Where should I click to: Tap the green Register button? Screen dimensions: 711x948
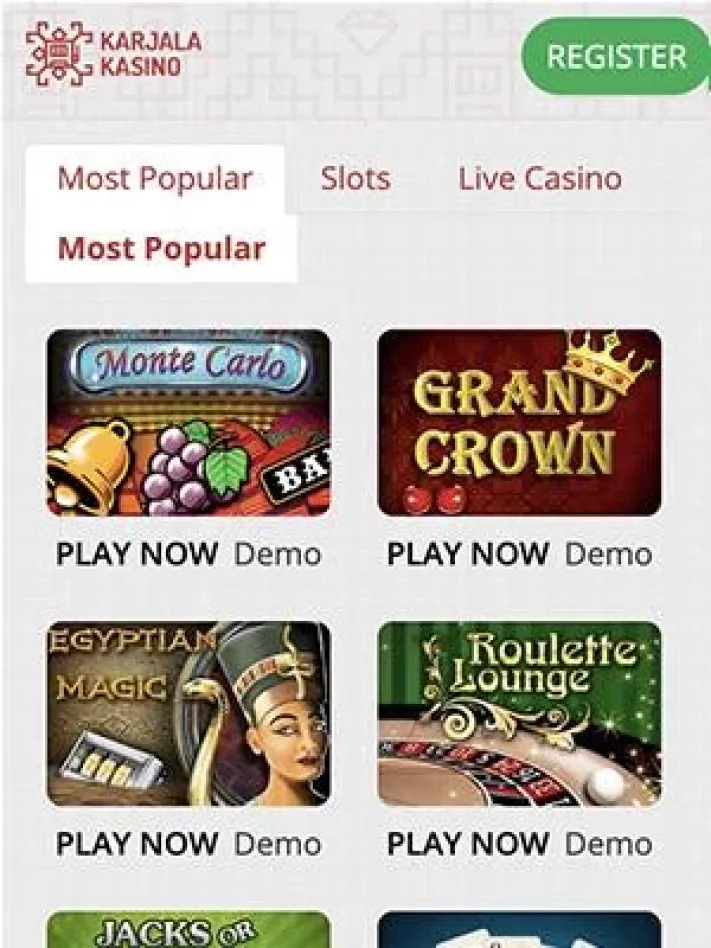616,57
